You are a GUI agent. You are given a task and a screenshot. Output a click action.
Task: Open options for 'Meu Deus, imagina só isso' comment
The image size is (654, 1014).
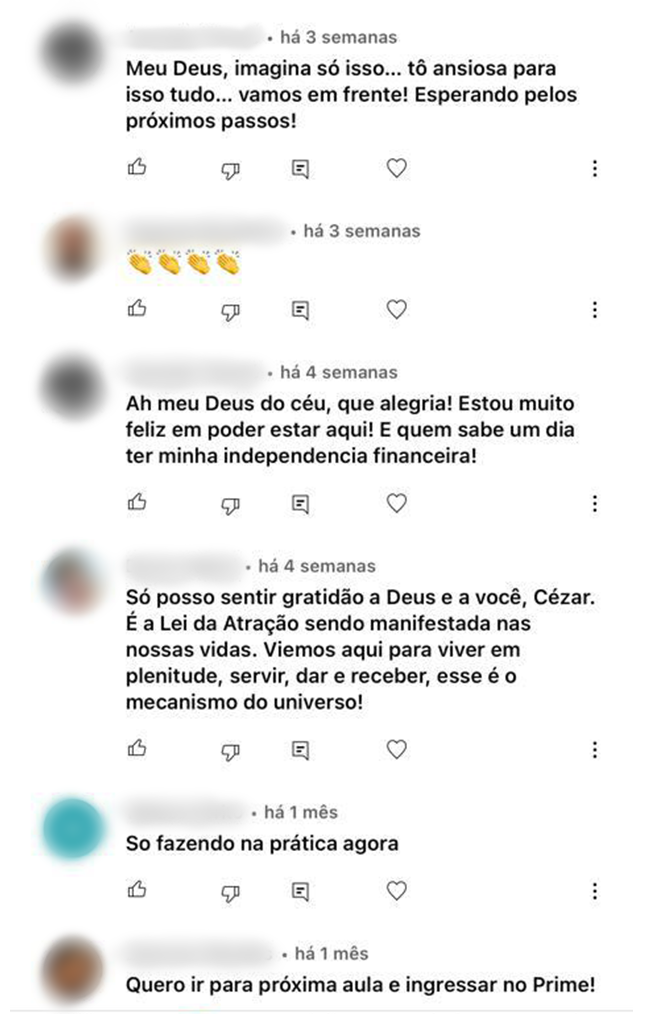(x=595, y=168)
